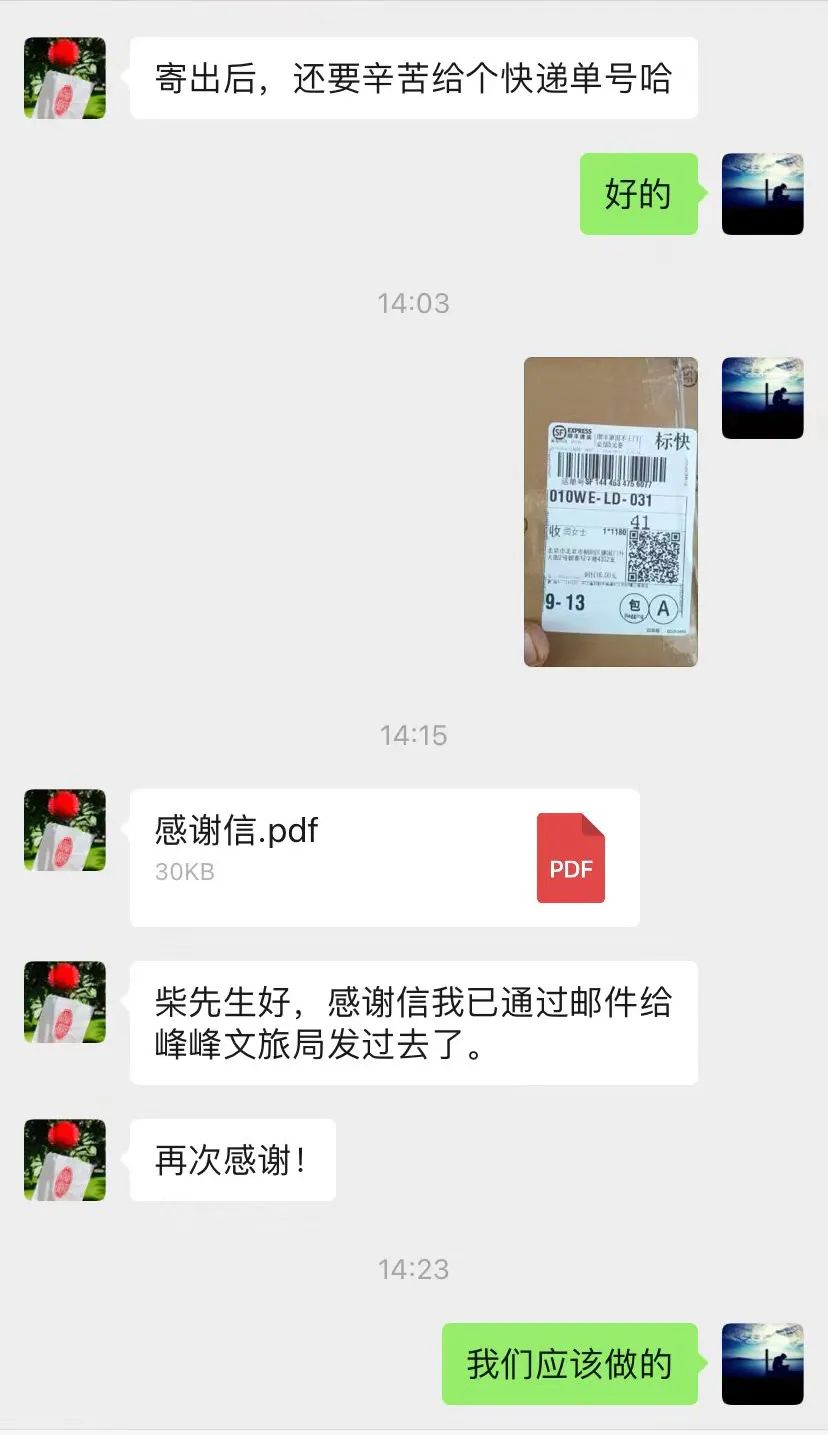Open the 感谢信.pdf file attachment
Image resolution: width=828 pixels, height=1435 pixels.
(385, 857)
